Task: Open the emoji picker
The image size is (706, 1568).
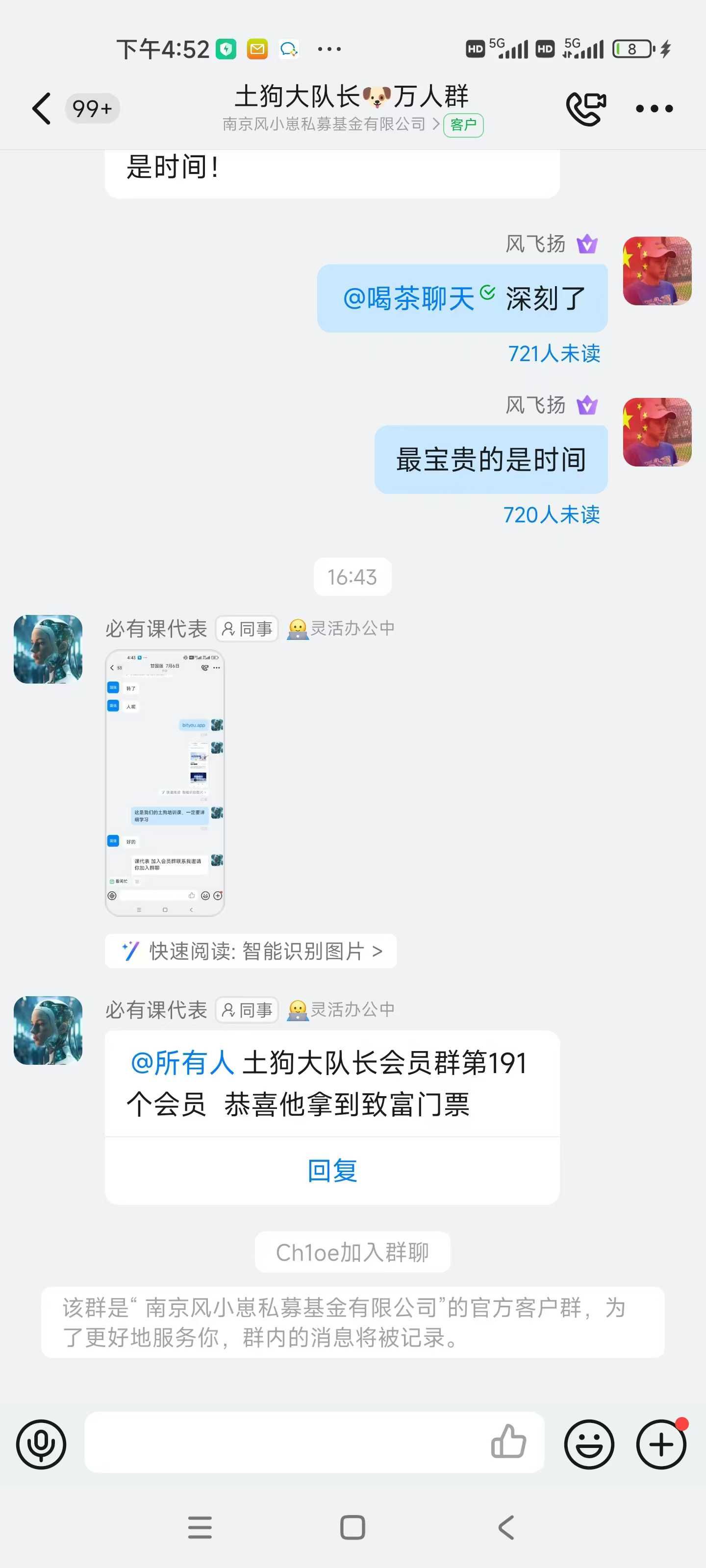Action: [x=588, y=1444]
